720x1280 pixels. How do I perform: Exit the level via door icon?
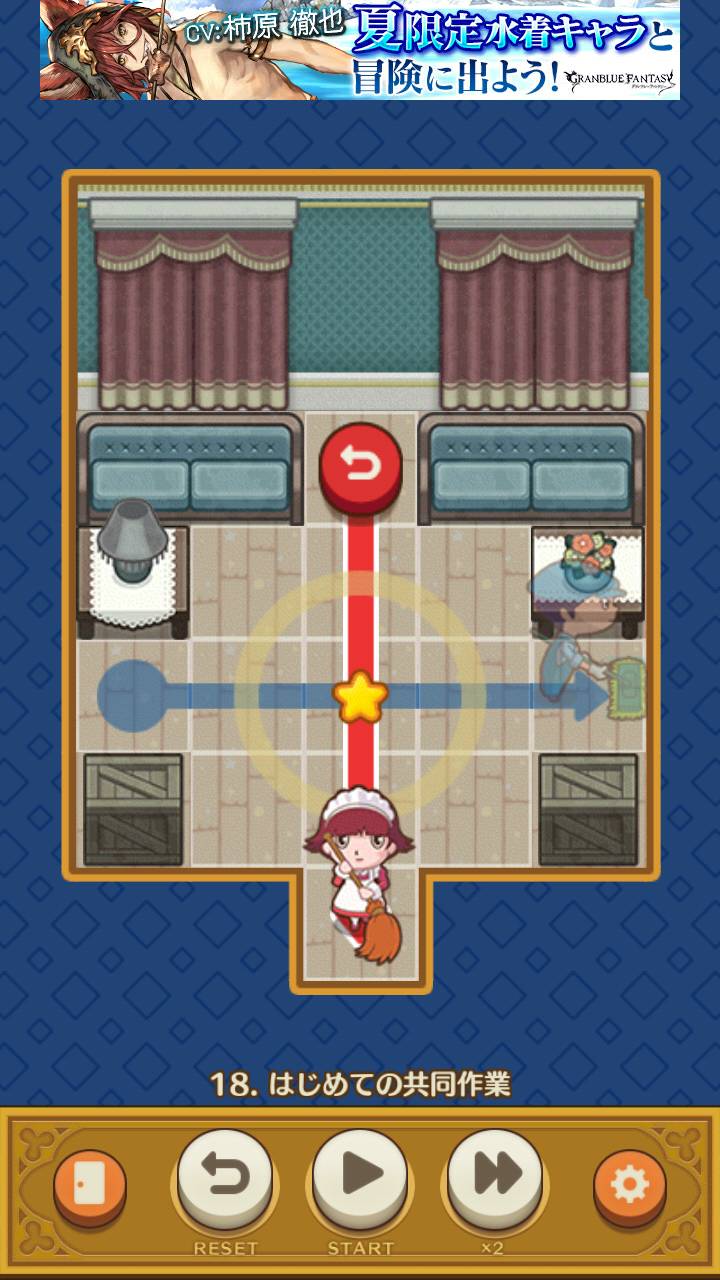tap(90, 1186)
